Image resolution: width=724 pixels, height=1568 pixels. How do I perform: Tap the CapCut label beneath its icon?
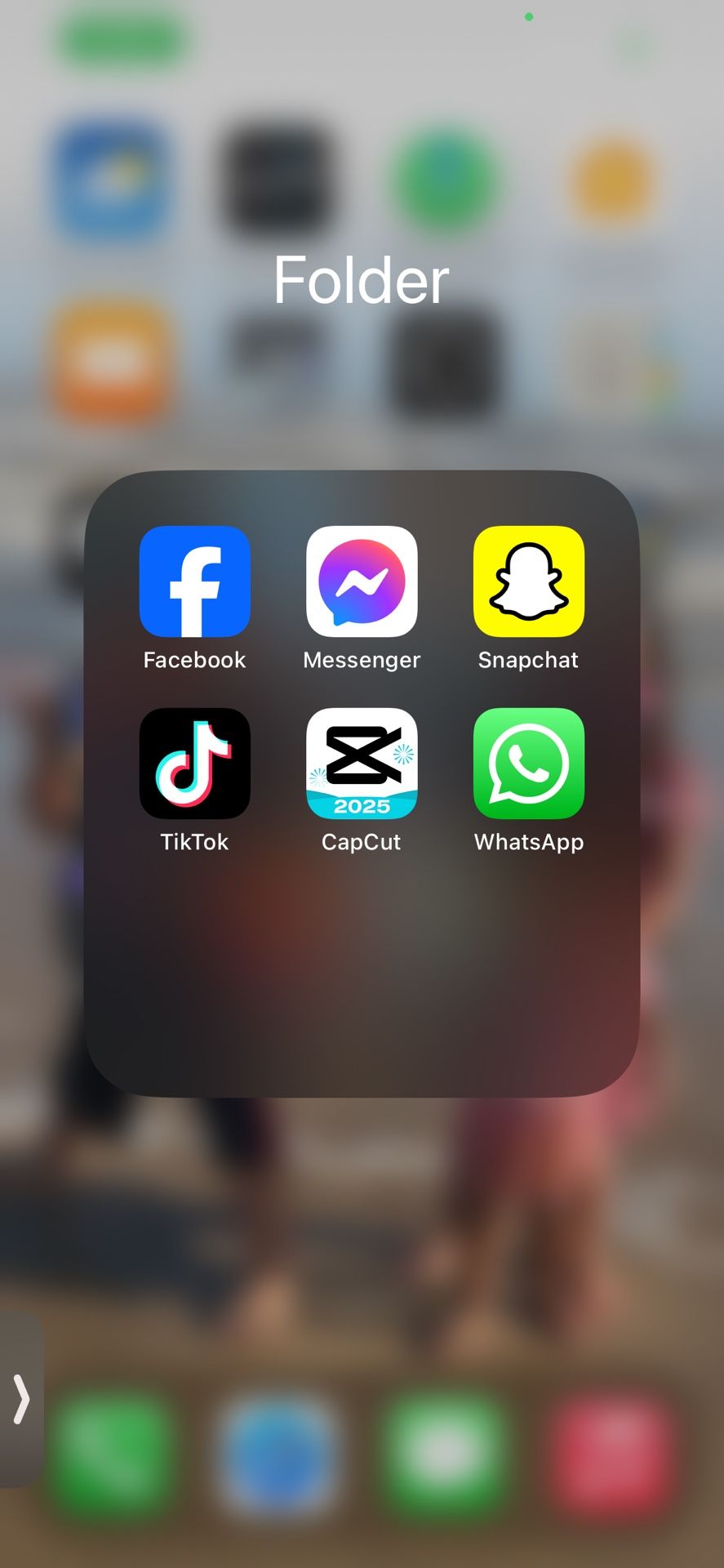362,842
